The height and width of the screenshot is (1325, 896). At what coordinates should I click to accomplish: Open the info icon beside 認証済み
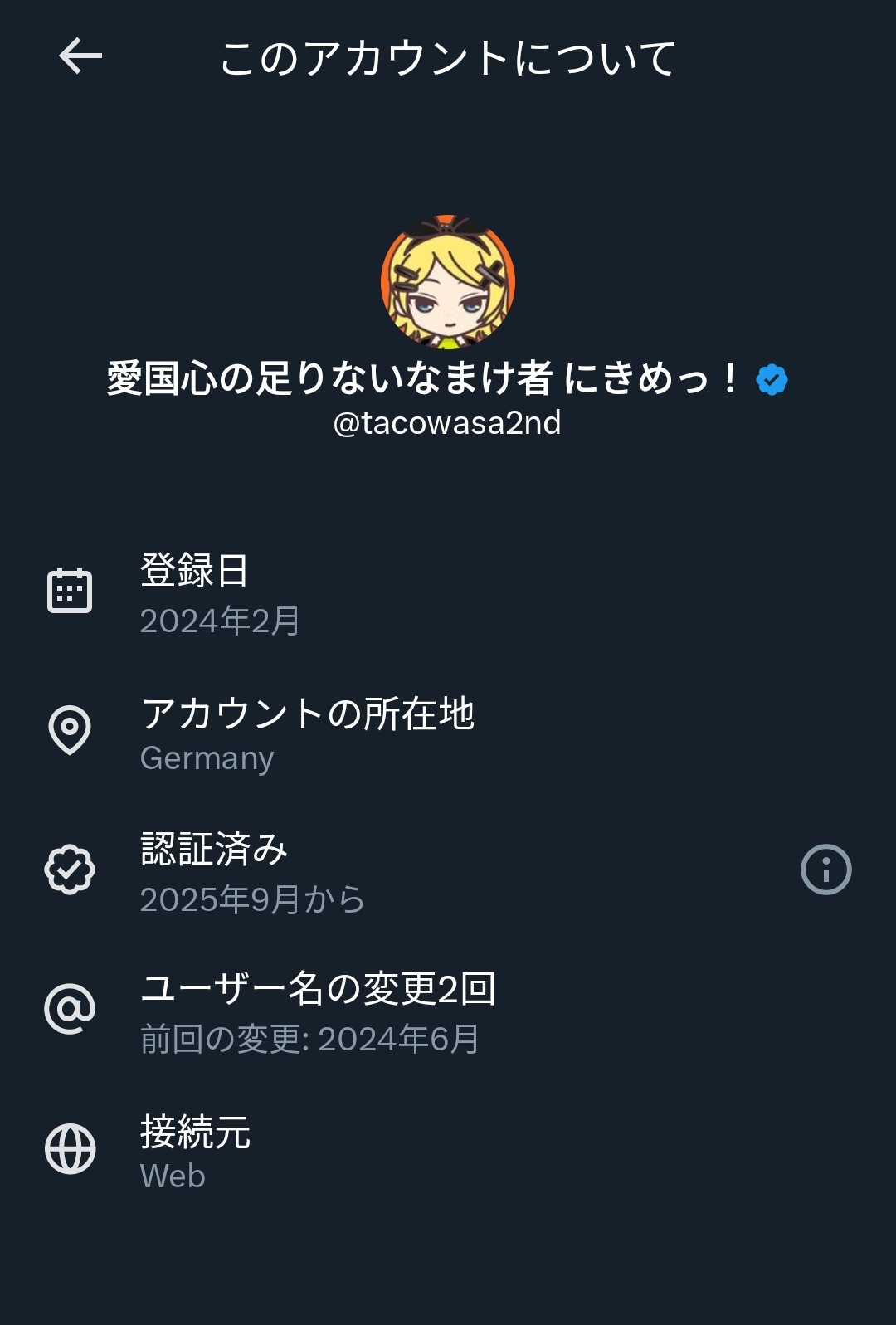click(x=825, y=870)
